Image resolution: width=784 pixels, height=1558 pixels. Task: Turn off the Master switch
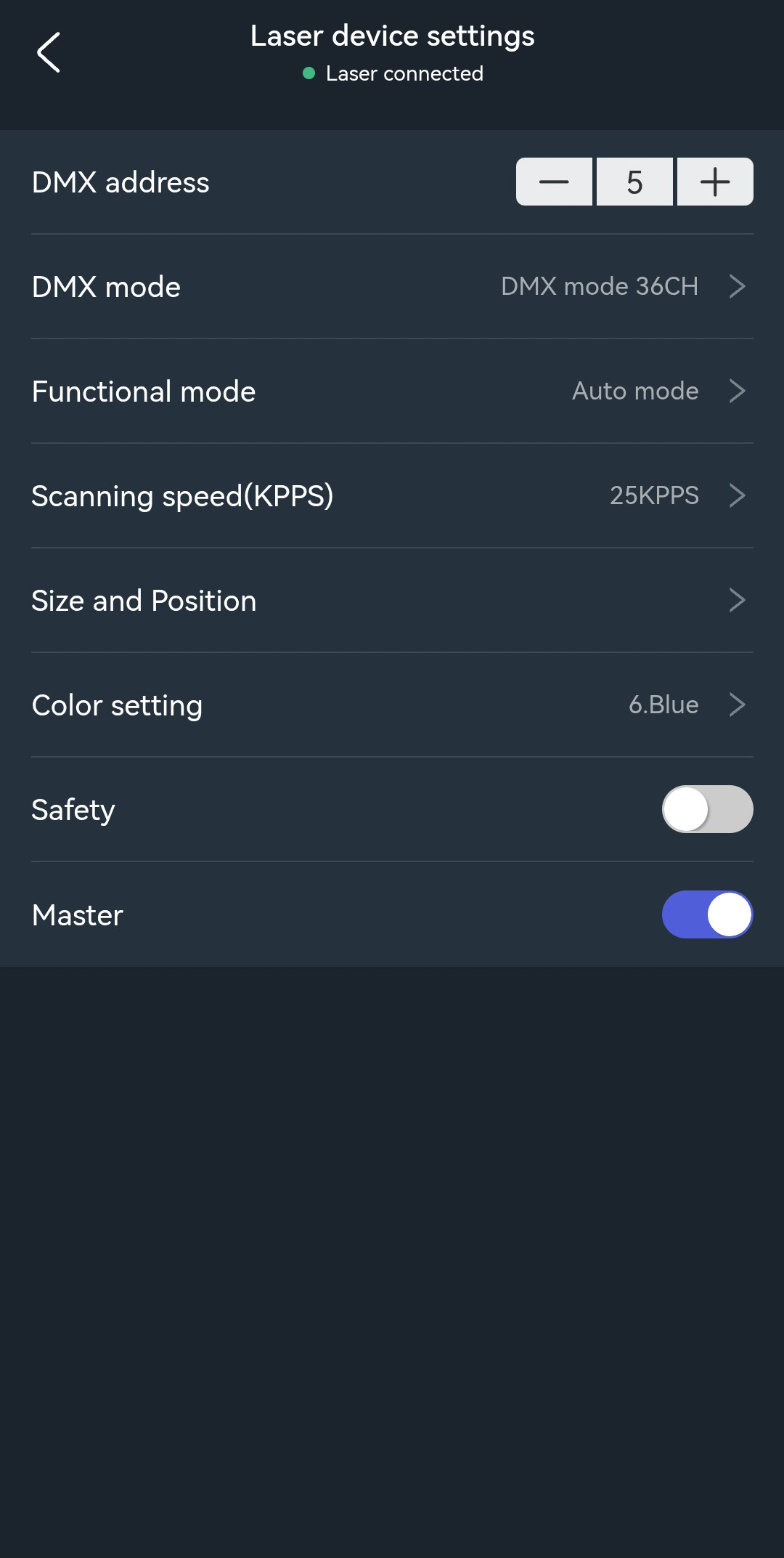(707, 914)
